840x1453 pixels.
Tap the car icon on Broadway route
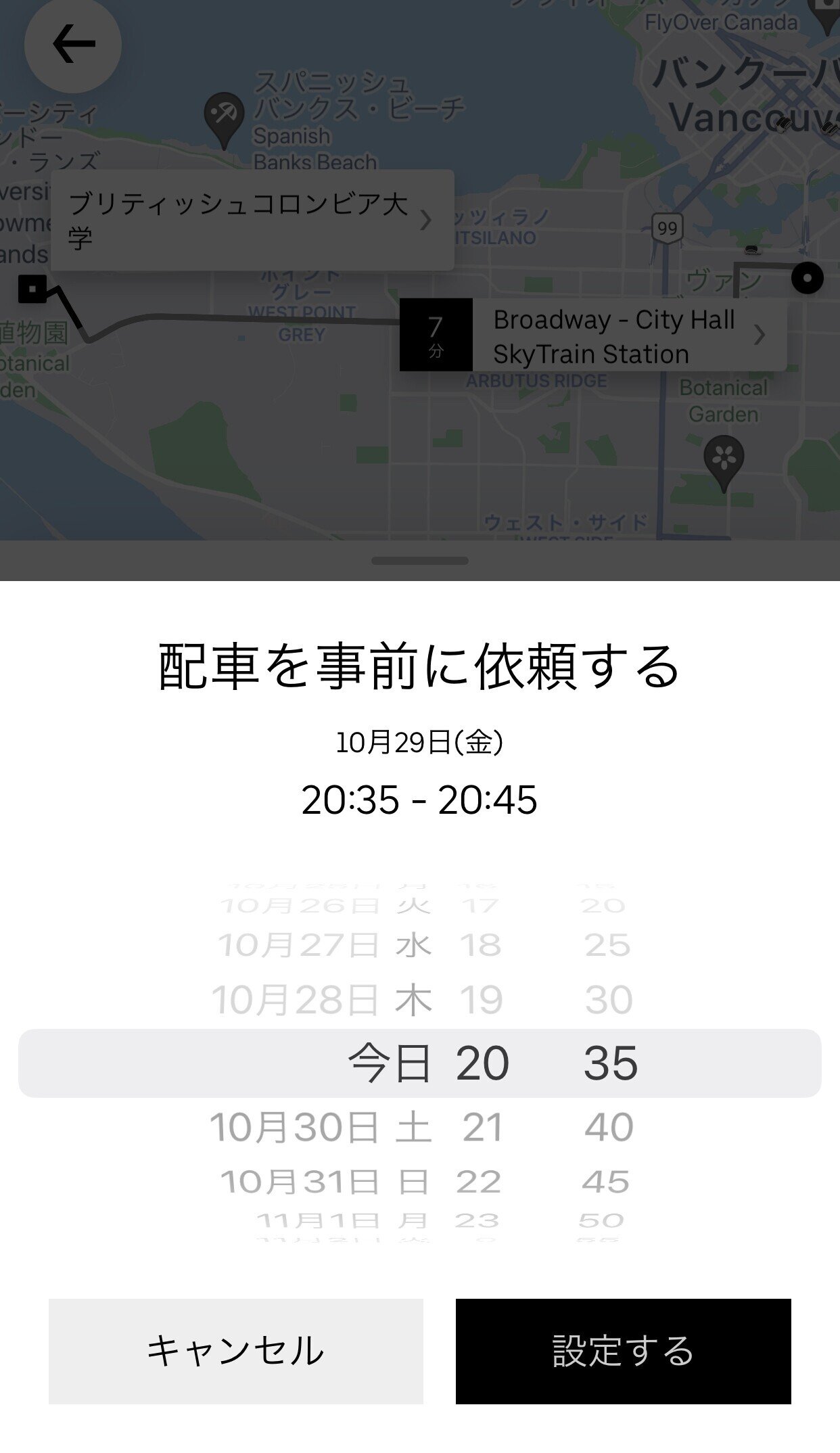point(751,250)
